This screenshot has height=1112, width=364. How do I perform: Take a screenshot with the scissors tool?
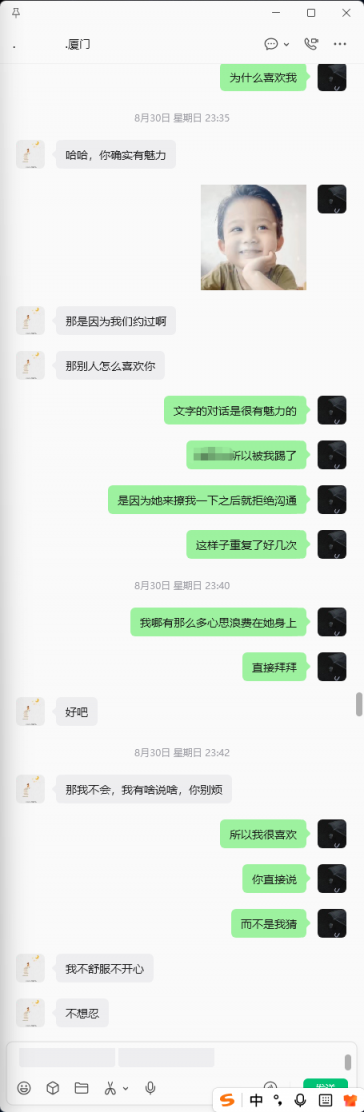111,1087
